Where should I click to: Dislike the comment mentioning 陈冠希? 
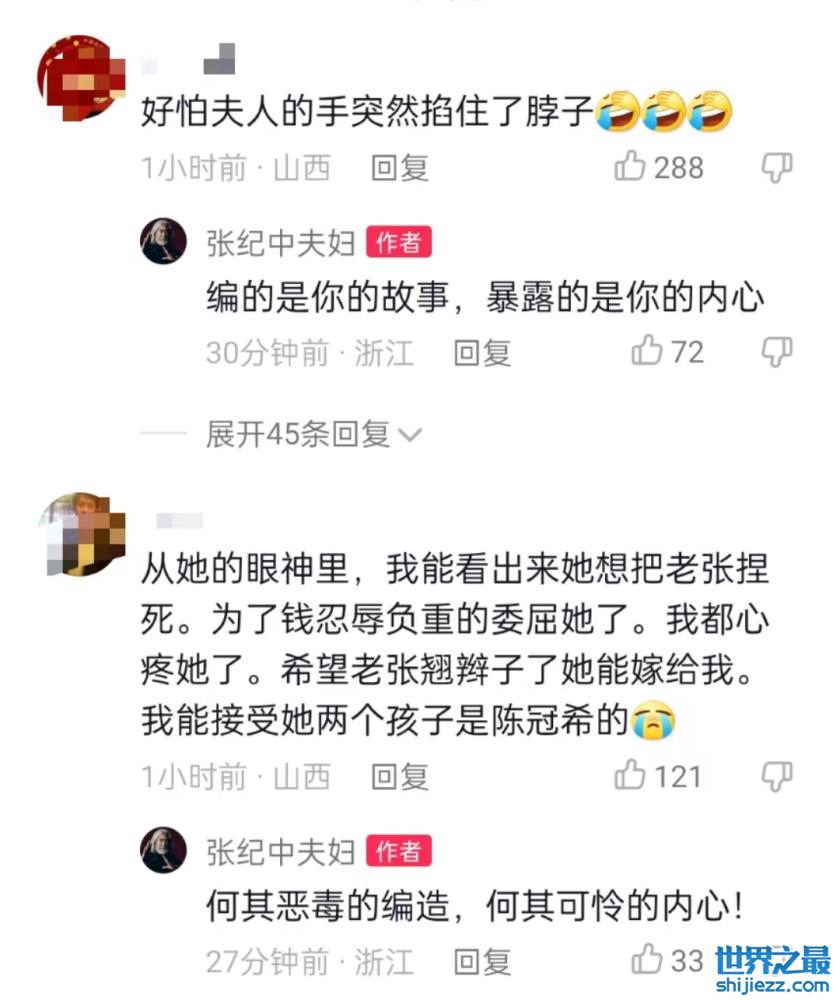pos(778,775)
